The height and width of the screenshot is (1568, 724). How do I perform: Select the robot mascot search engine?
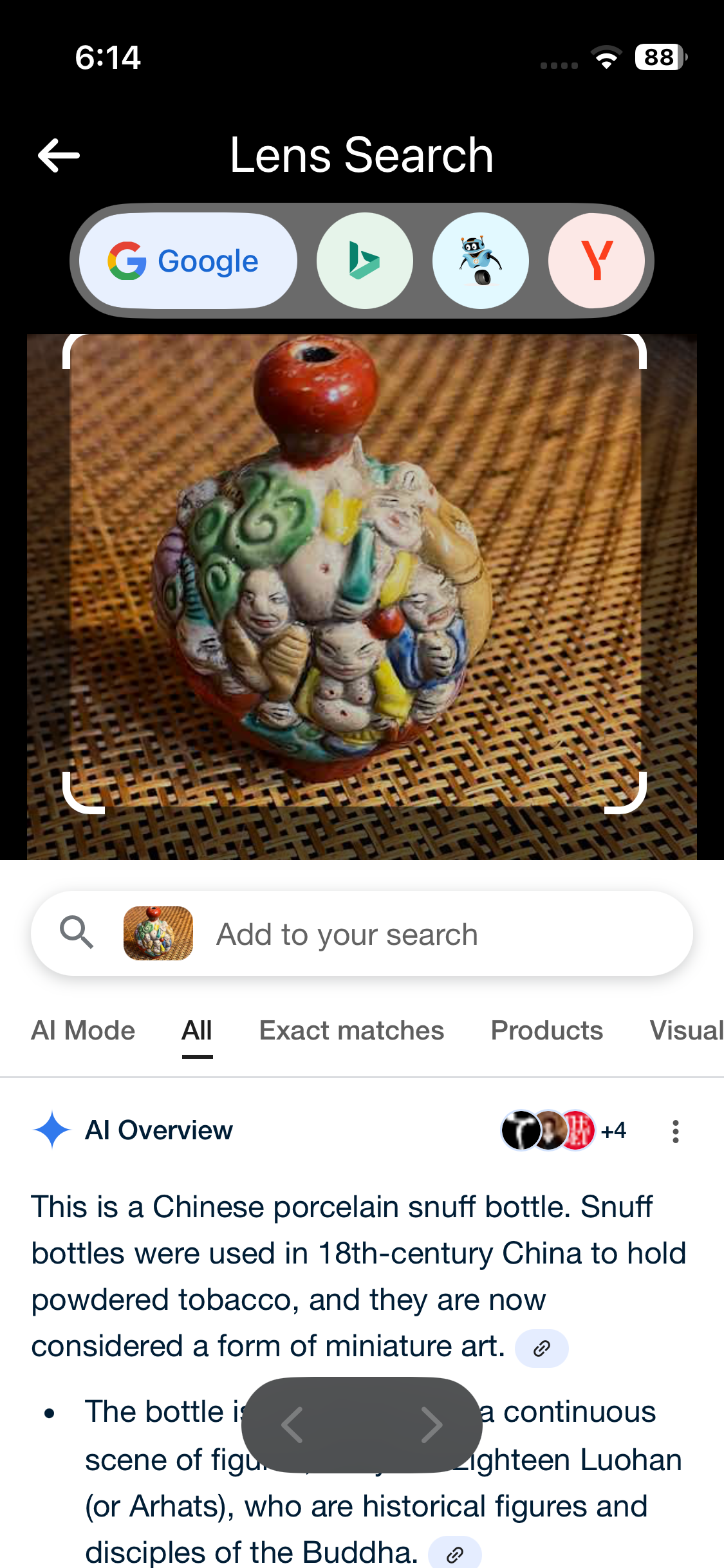point(480,261)
